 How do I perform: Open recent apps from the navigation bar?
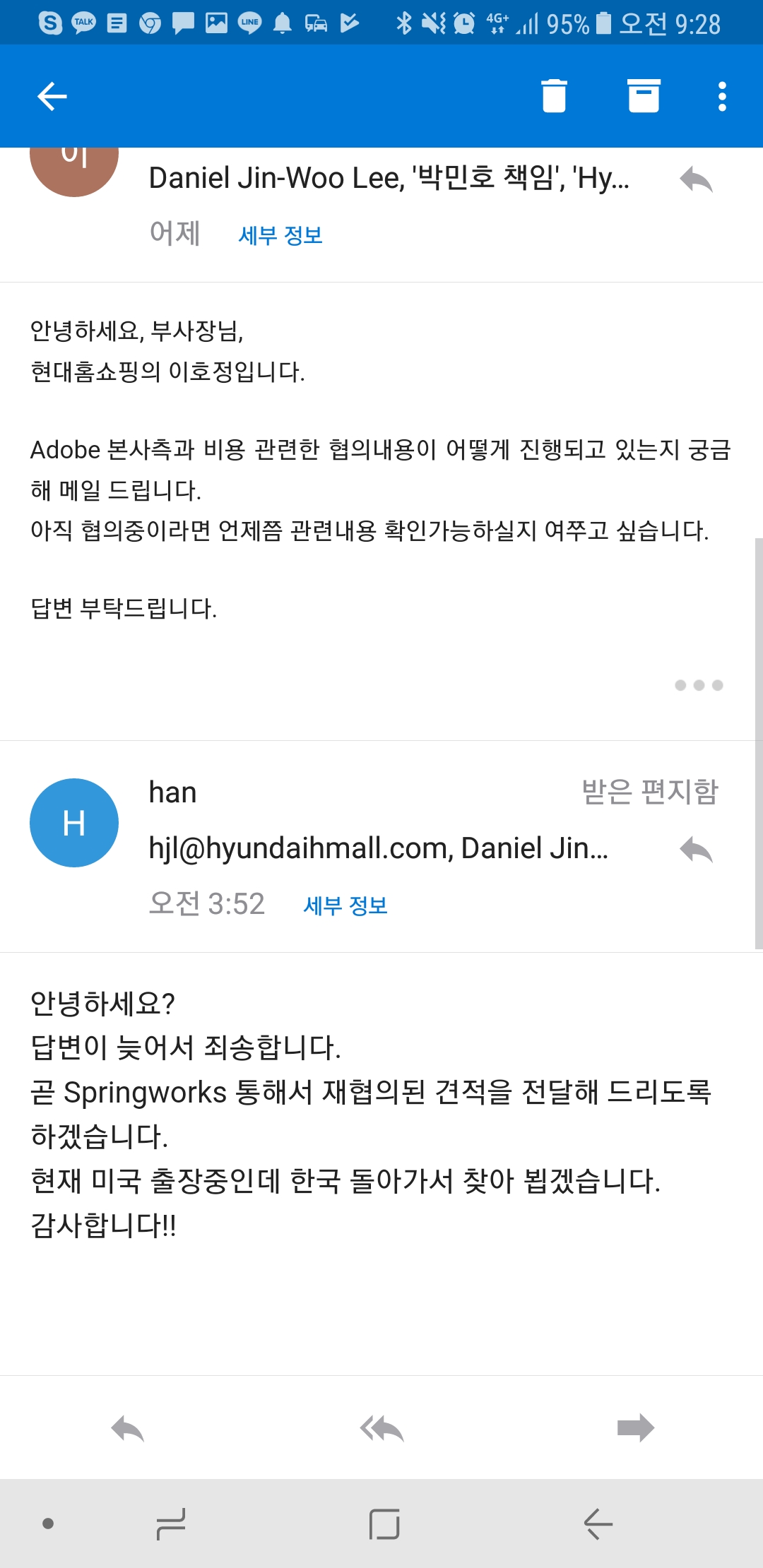coord(171,1524)
